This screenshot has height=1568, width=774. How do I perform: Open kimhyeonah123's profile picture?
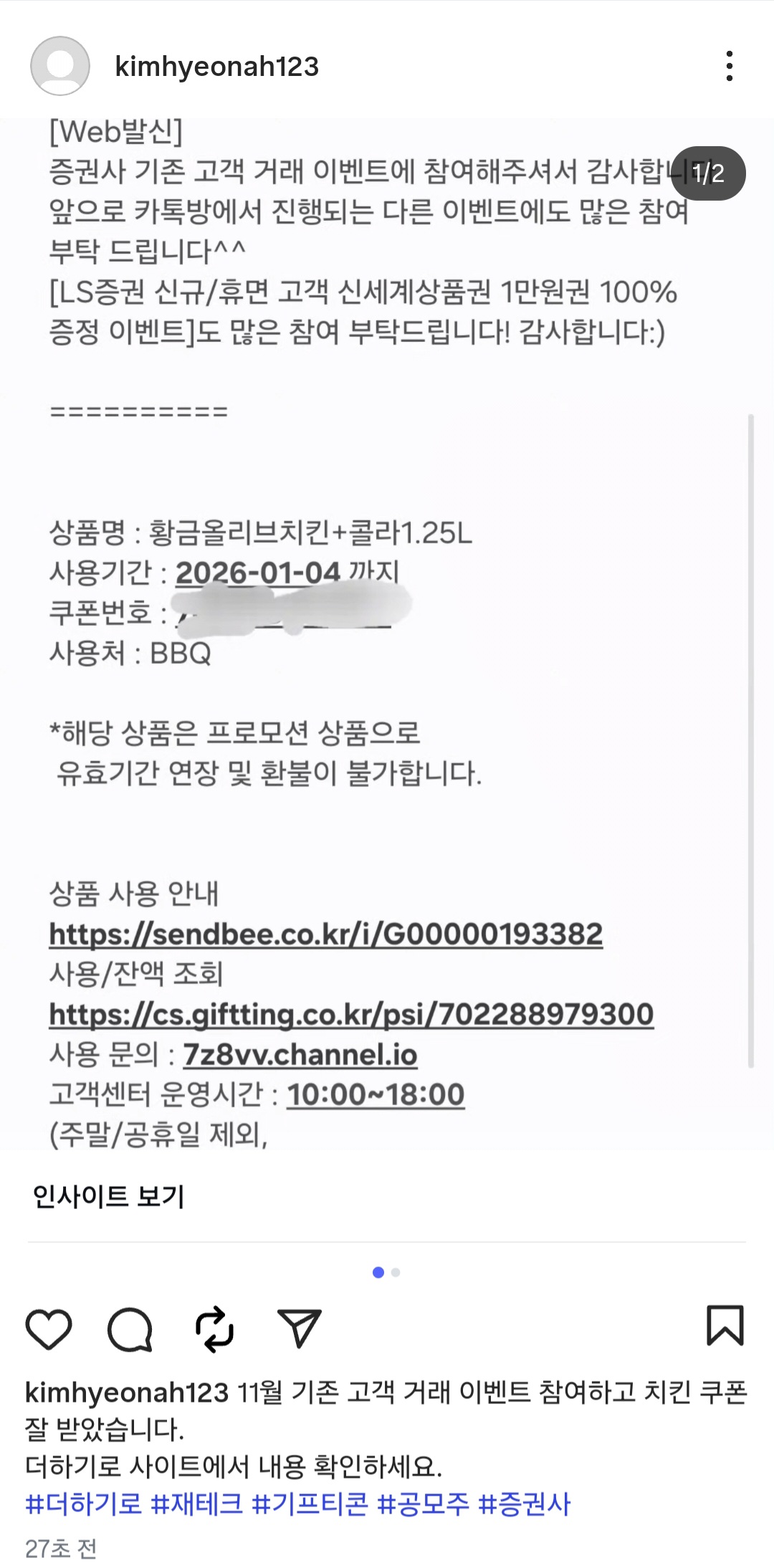pos(60,66)
